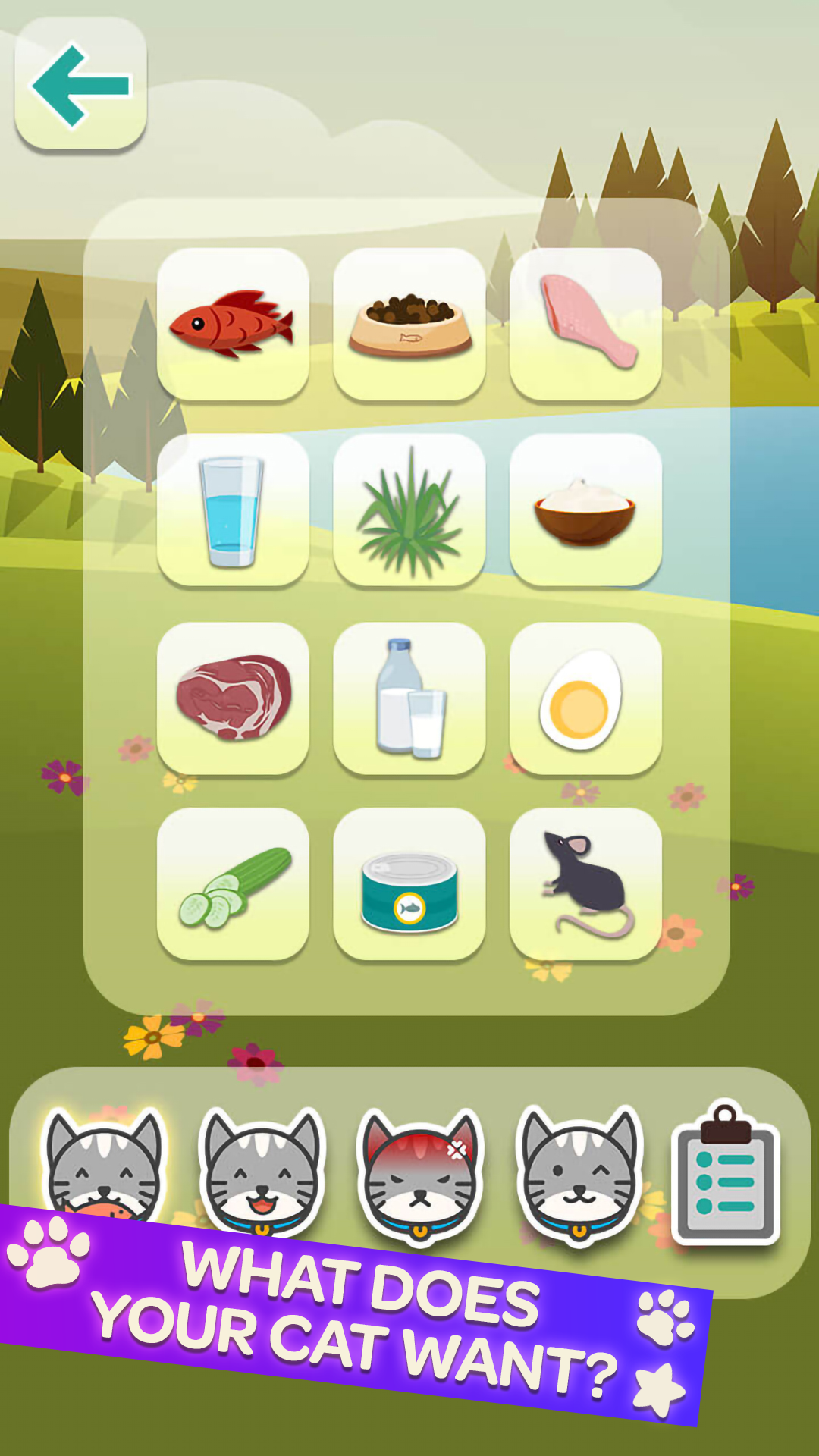The image size is (819, 1456).
Task: Choose the canned fish tile
Action: tap(409, 883)
